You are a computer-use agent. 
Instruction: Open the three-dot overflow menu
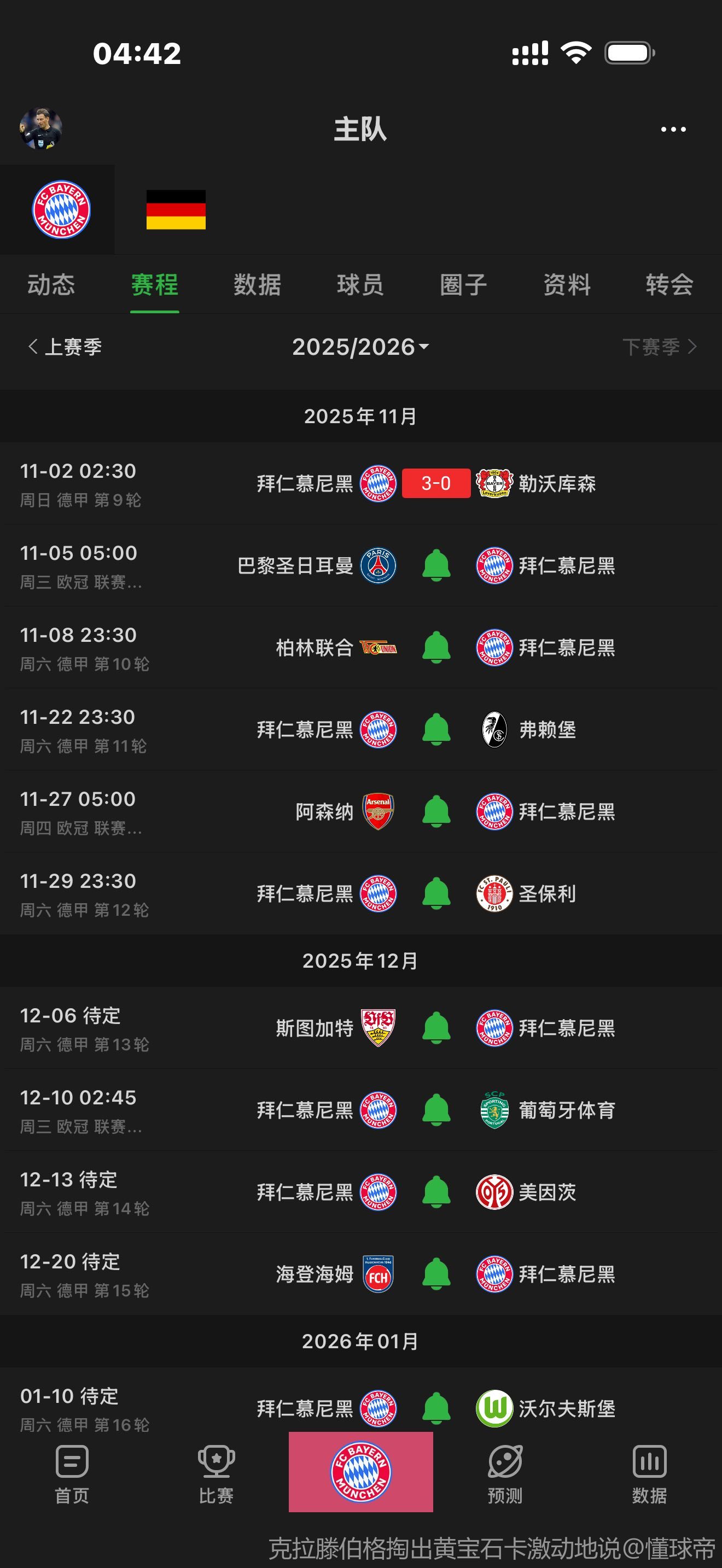tap(673, 129)
